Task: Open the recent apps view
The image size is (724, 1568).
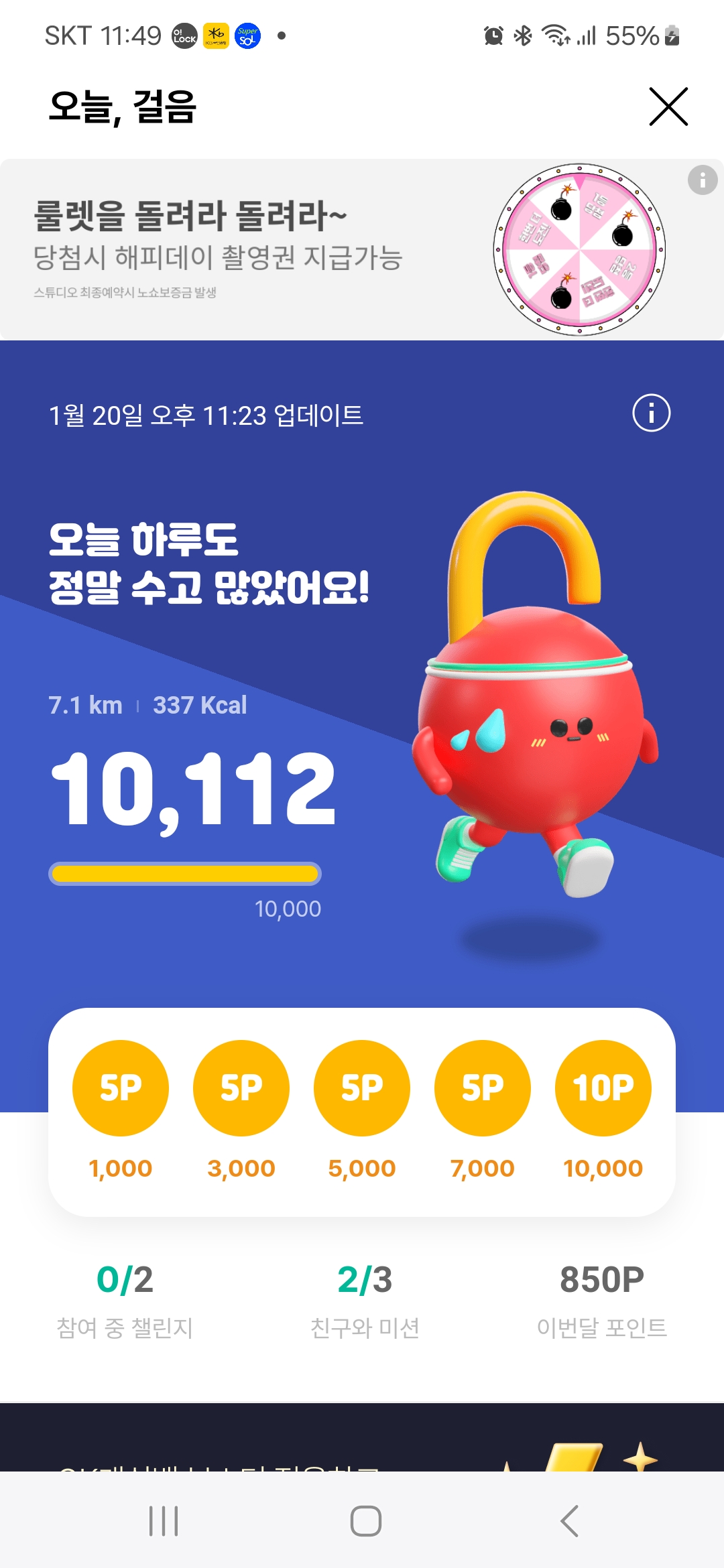Action: (164, 1521)
